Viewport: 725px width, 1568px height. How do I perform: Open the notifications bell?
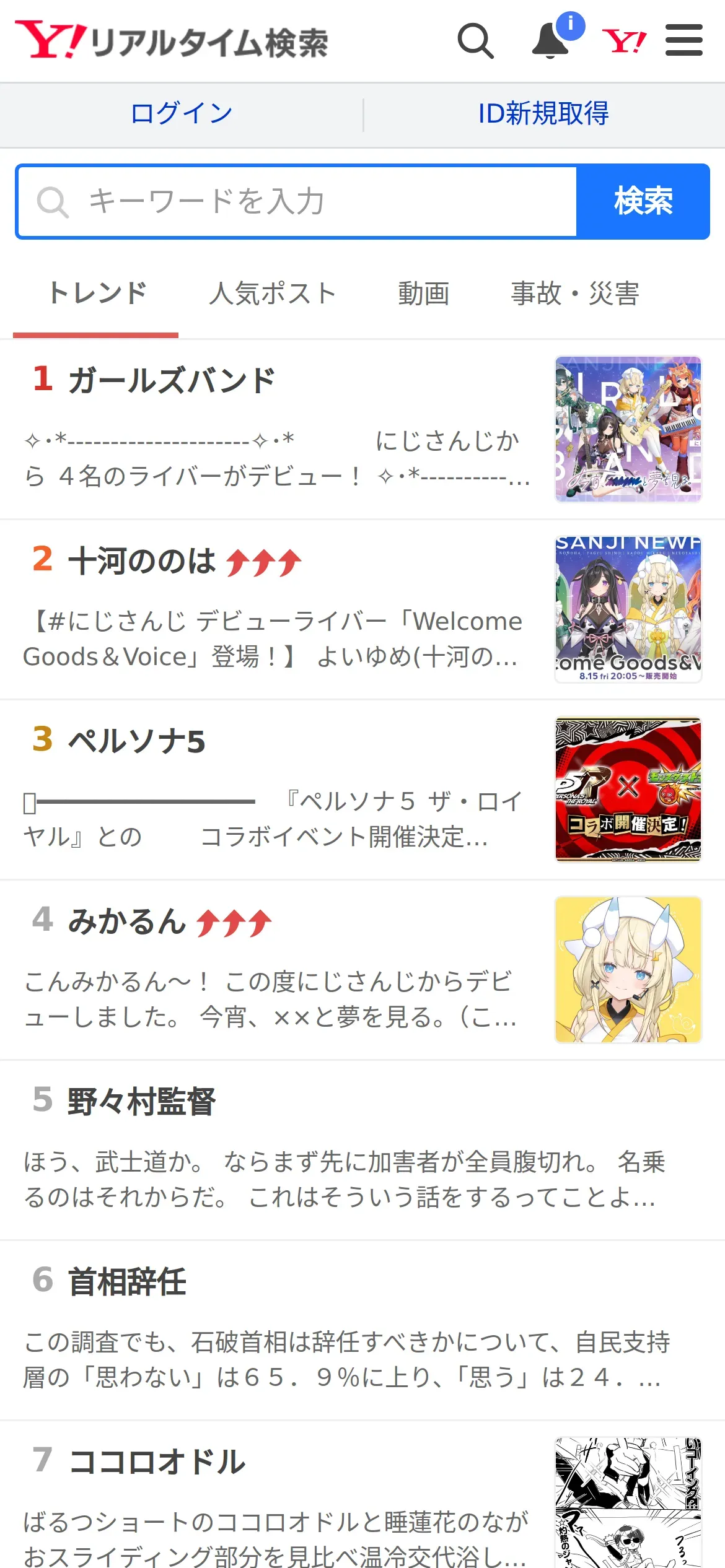click(x=551, y=41)
